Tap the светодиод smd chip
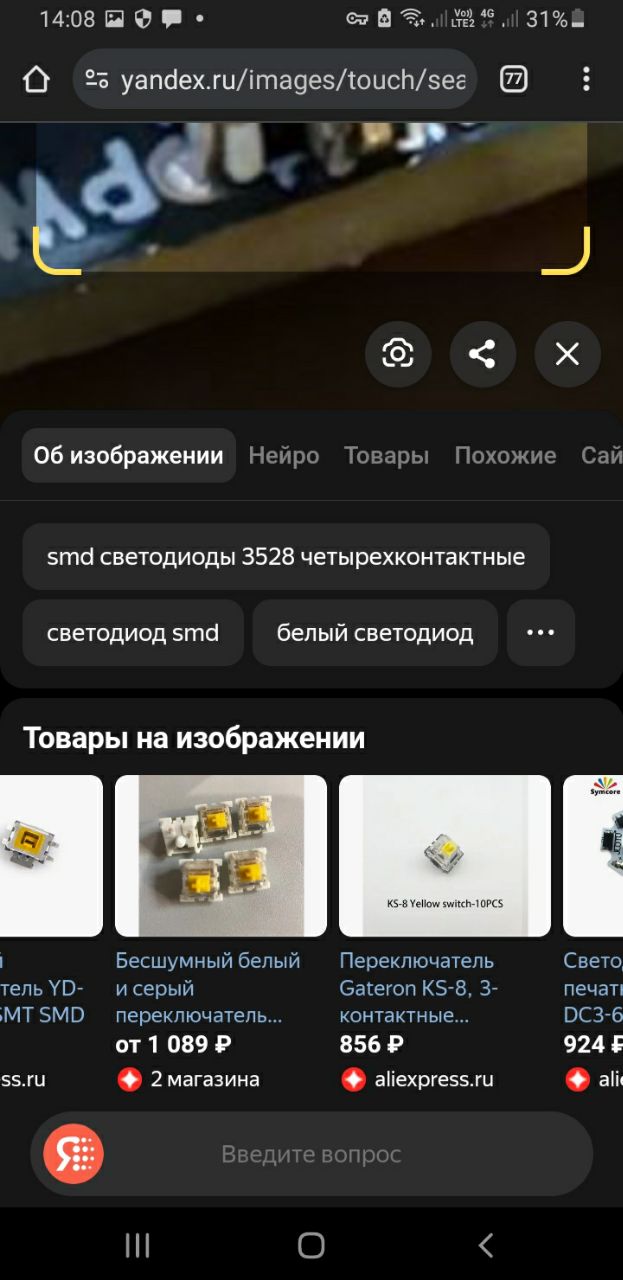This screenshot has width=623, height=1280. pyautogui.click(x=133, y=633)
